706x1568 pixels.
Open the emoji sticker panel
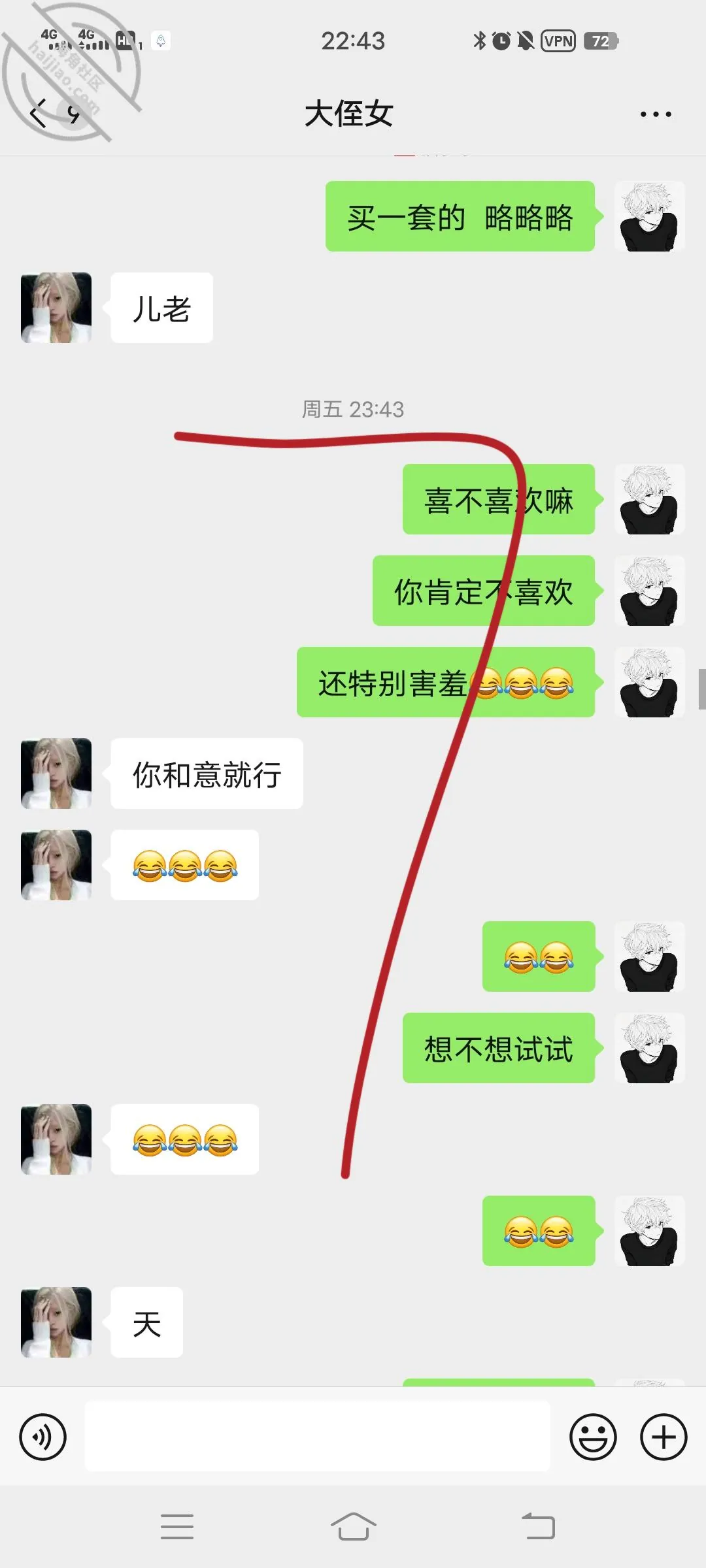593,1437
